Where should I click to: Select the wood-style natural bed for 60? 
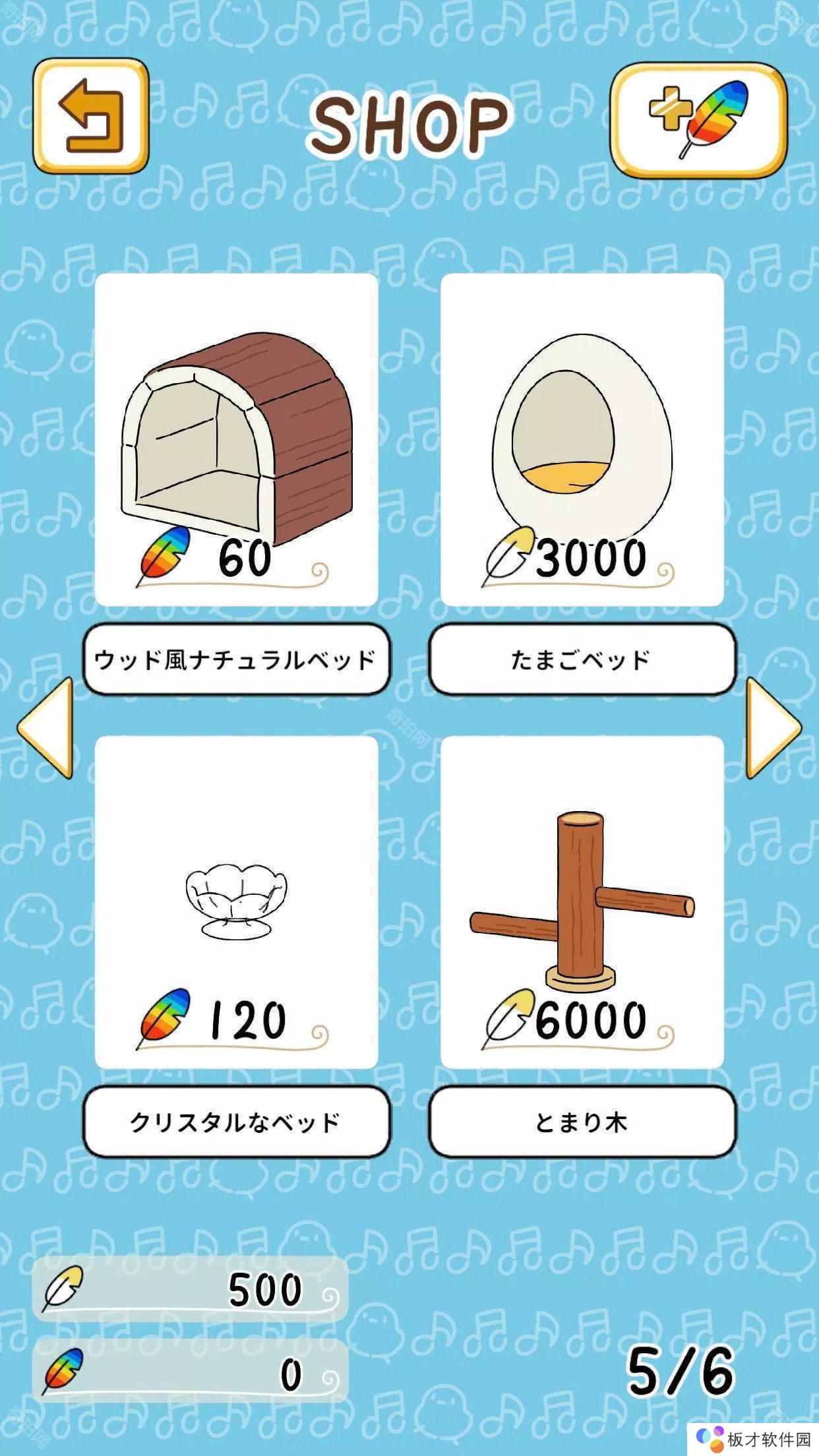(237, 440)
